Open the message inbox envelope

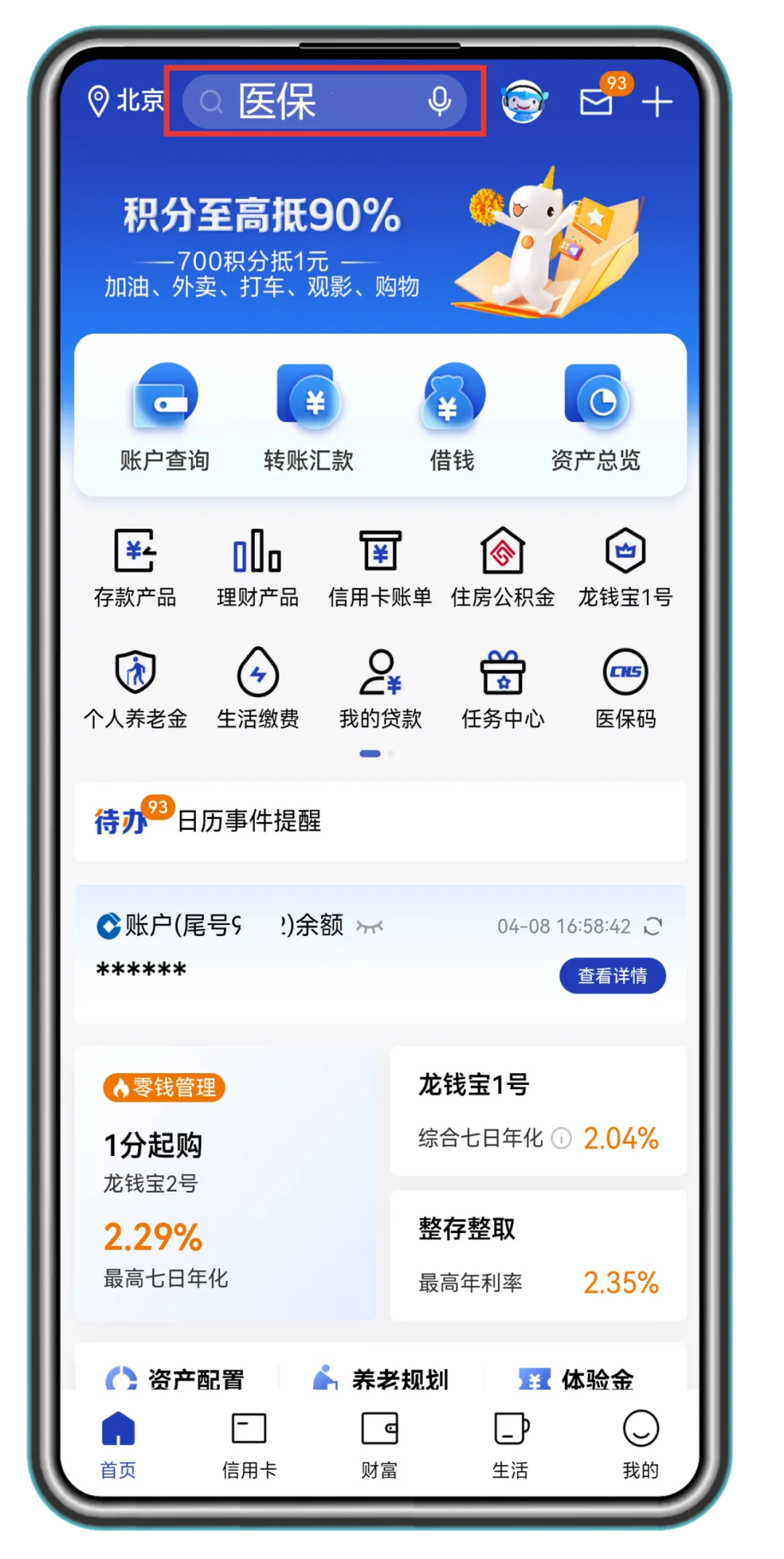pyautogui.click(x=597, y=102)
